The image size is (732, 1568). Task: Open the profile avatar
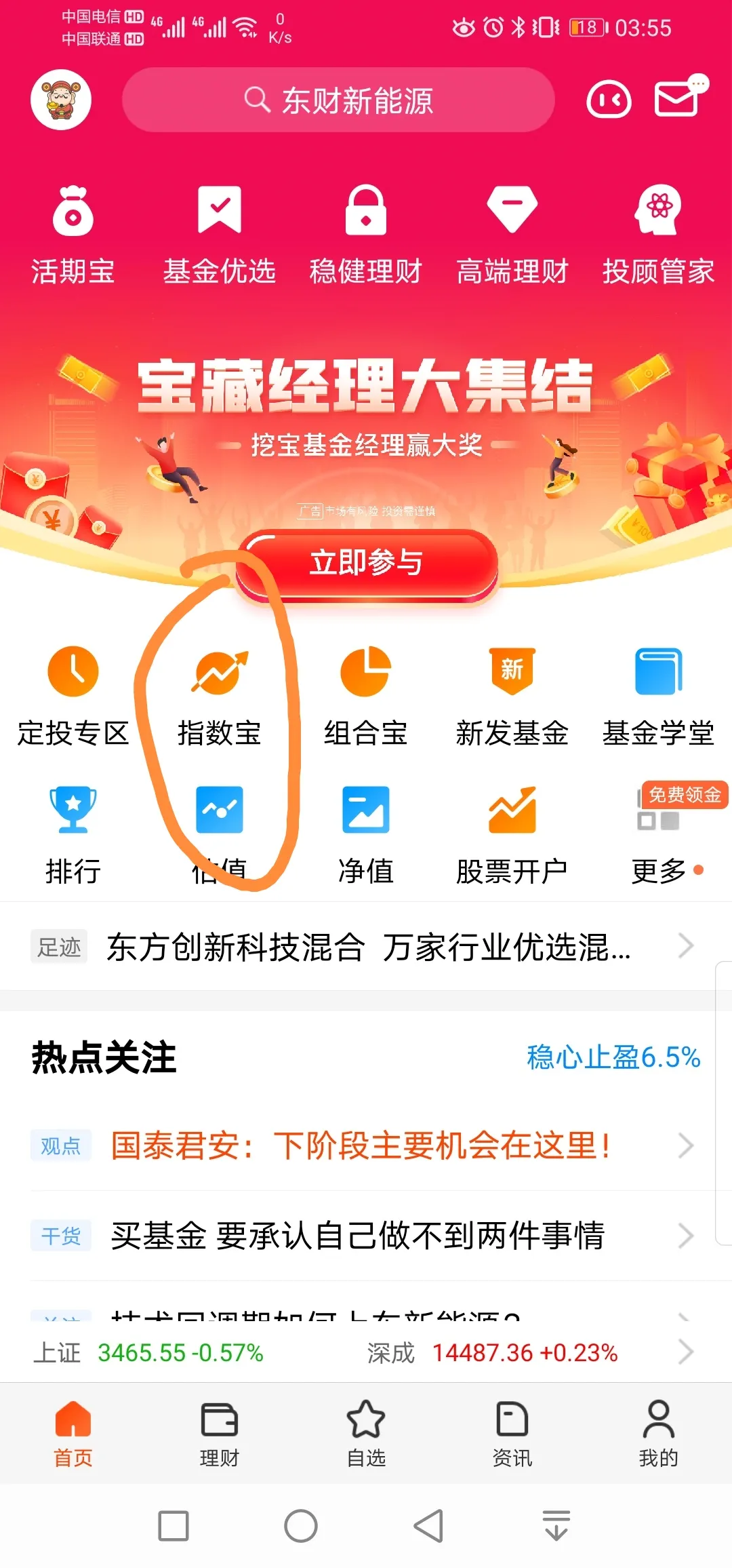61,100
